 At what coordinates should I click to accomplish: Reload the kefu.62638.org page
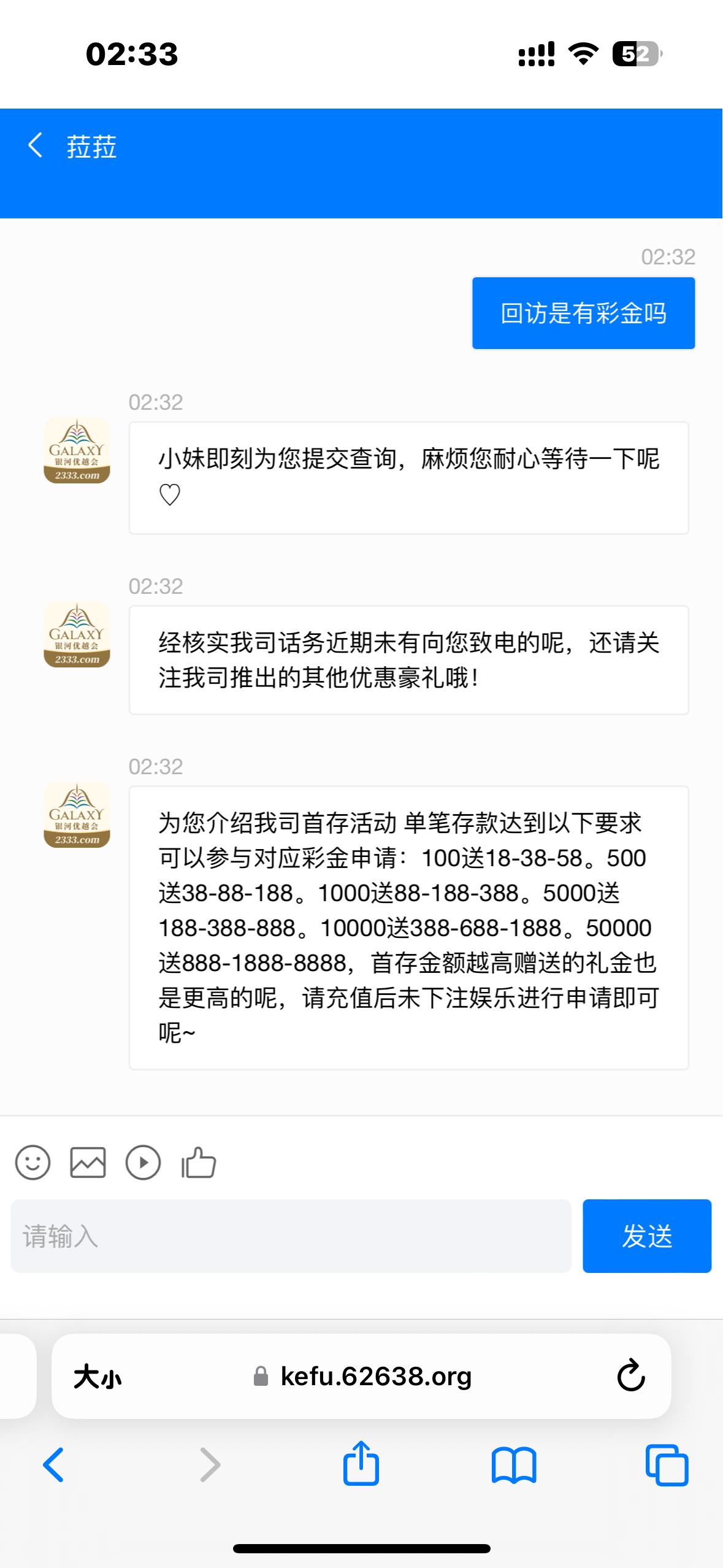[x=630, y=1376]
